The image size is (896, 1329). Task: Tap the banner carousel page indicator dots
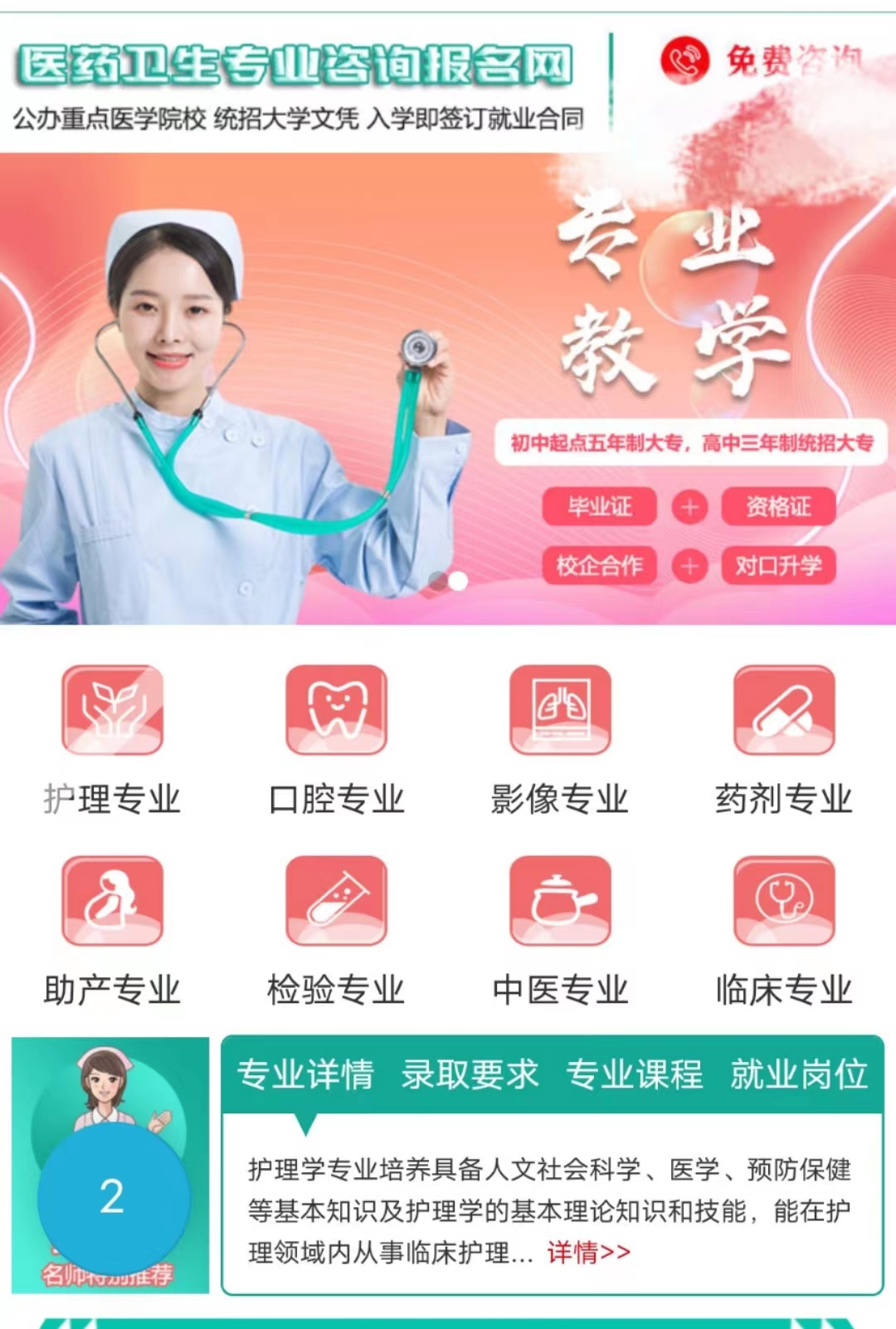click(448, 582)
